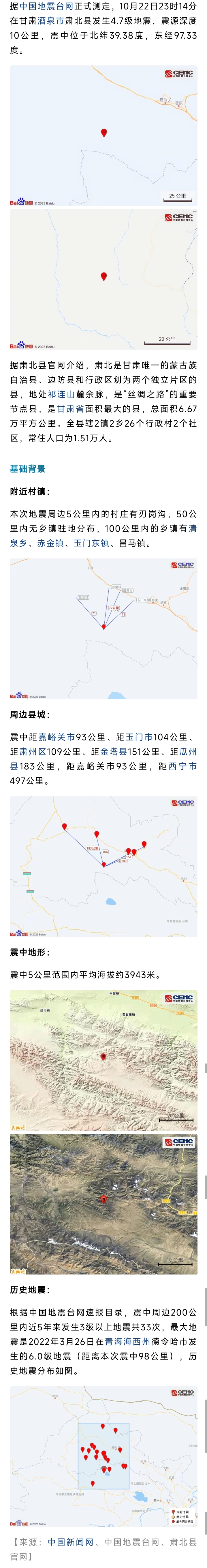This screenshot has width=207, height=1568.
Task: Open the 西宁市 link
Action: point(183,766)
